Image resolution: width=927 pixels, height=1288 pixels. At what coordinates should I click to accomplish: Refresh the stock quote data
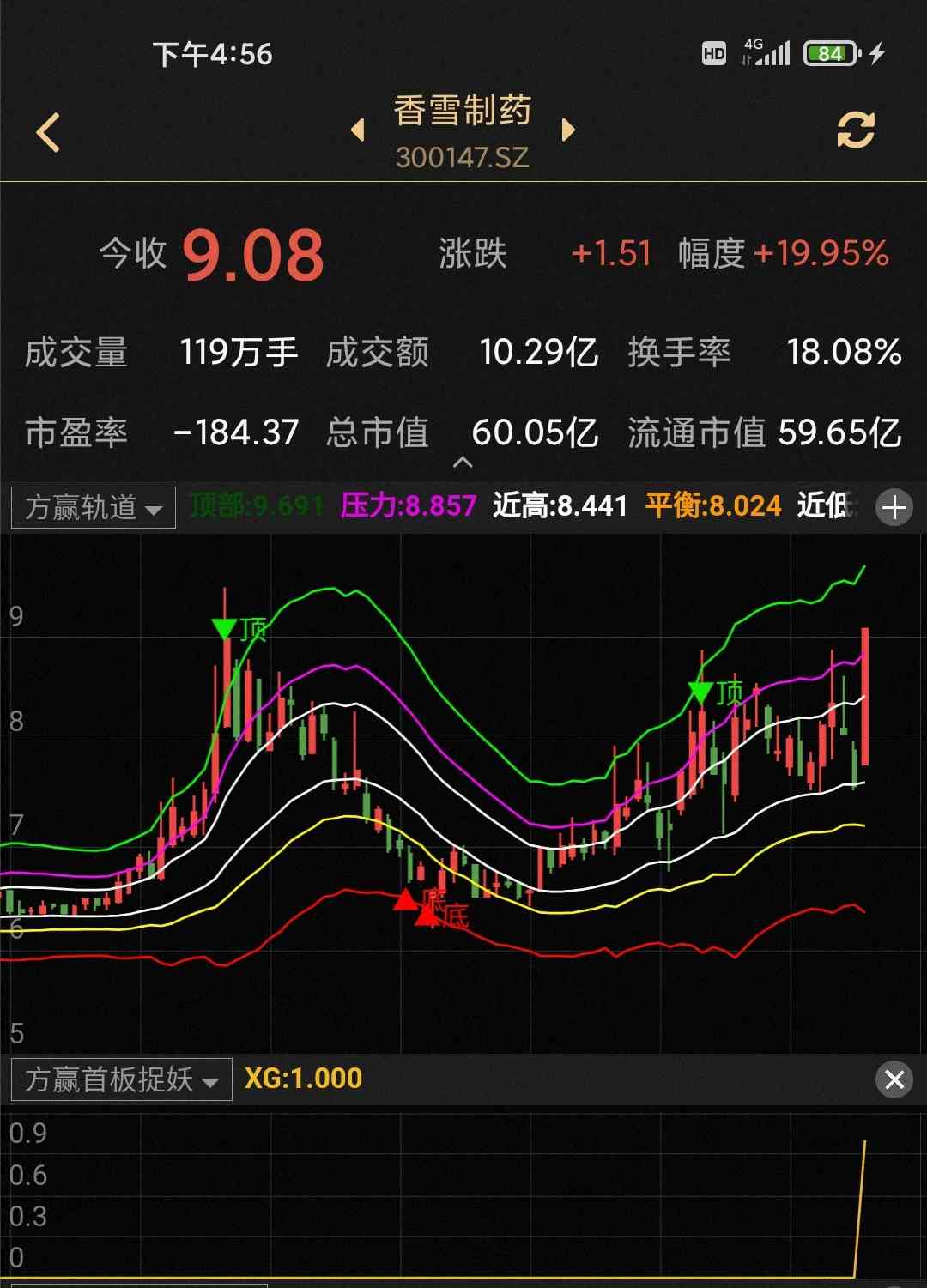(x=855, y=130)
